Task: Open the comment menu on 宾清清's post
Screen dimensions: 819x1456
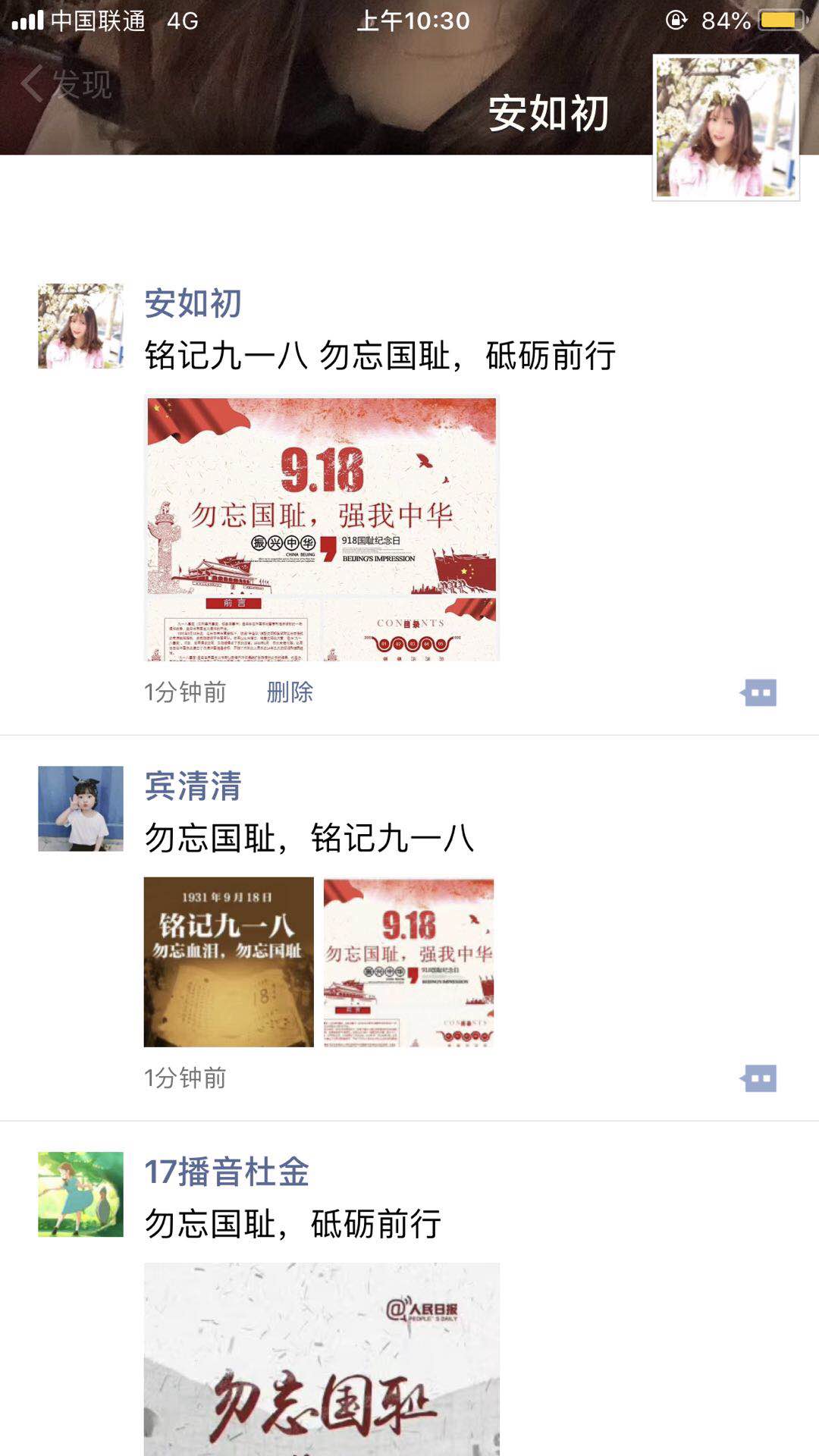Action: pyautogui.click(x=758, y=1078)
